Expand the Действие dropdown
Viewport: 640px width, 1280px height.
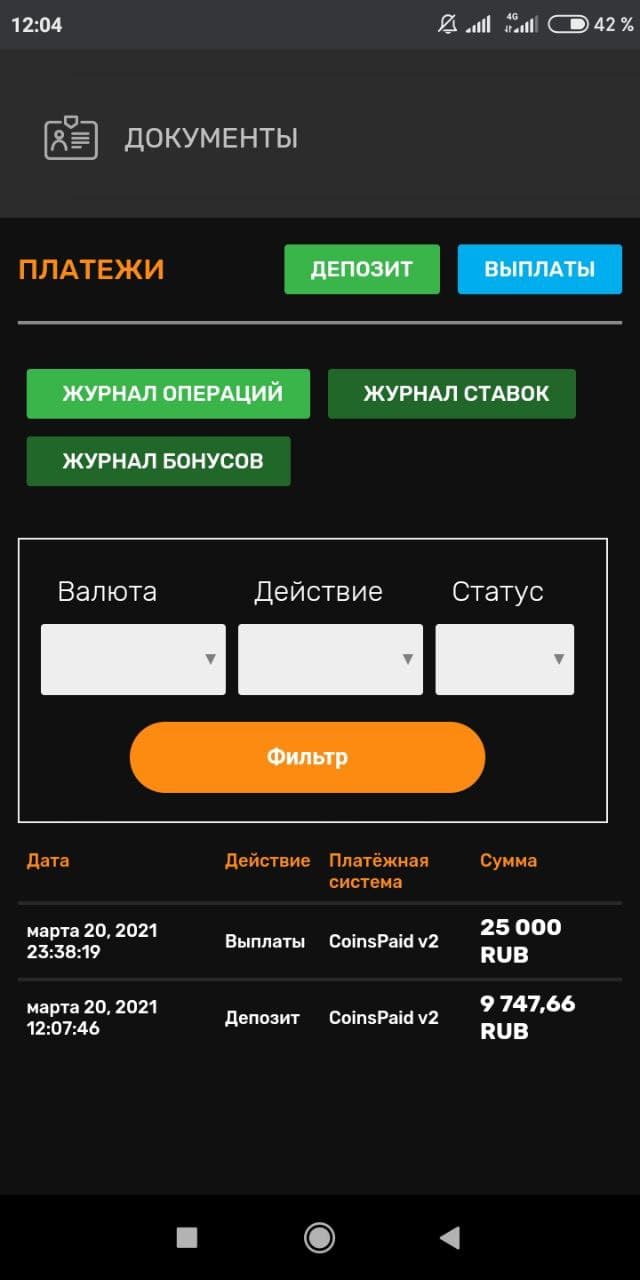pos(330,659)
